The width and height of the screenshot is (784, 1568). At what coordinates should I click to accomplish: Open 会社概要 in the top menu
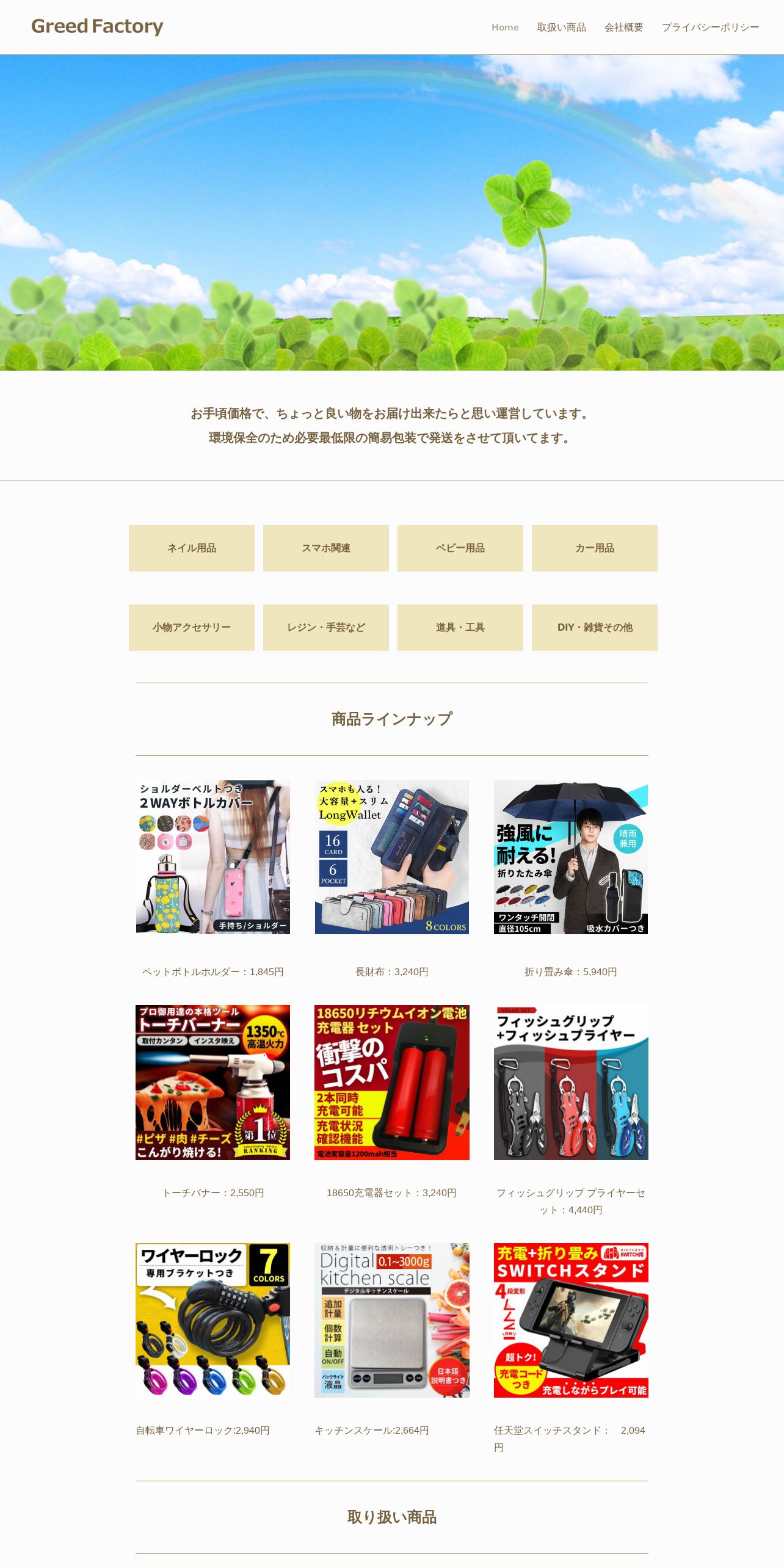tap(623, 27)
